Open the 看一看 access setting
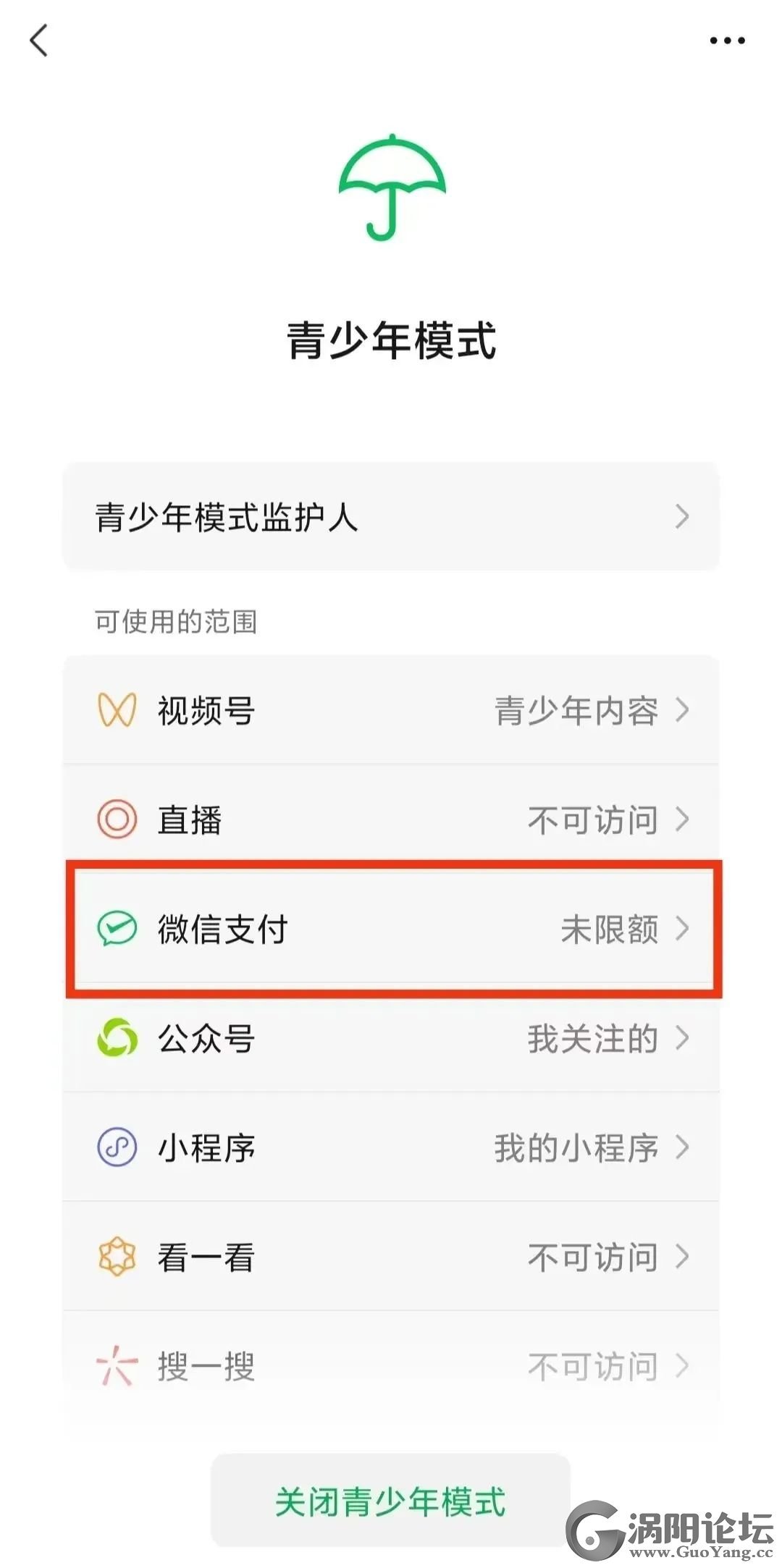782x1568 pixels. point(391,1256)
